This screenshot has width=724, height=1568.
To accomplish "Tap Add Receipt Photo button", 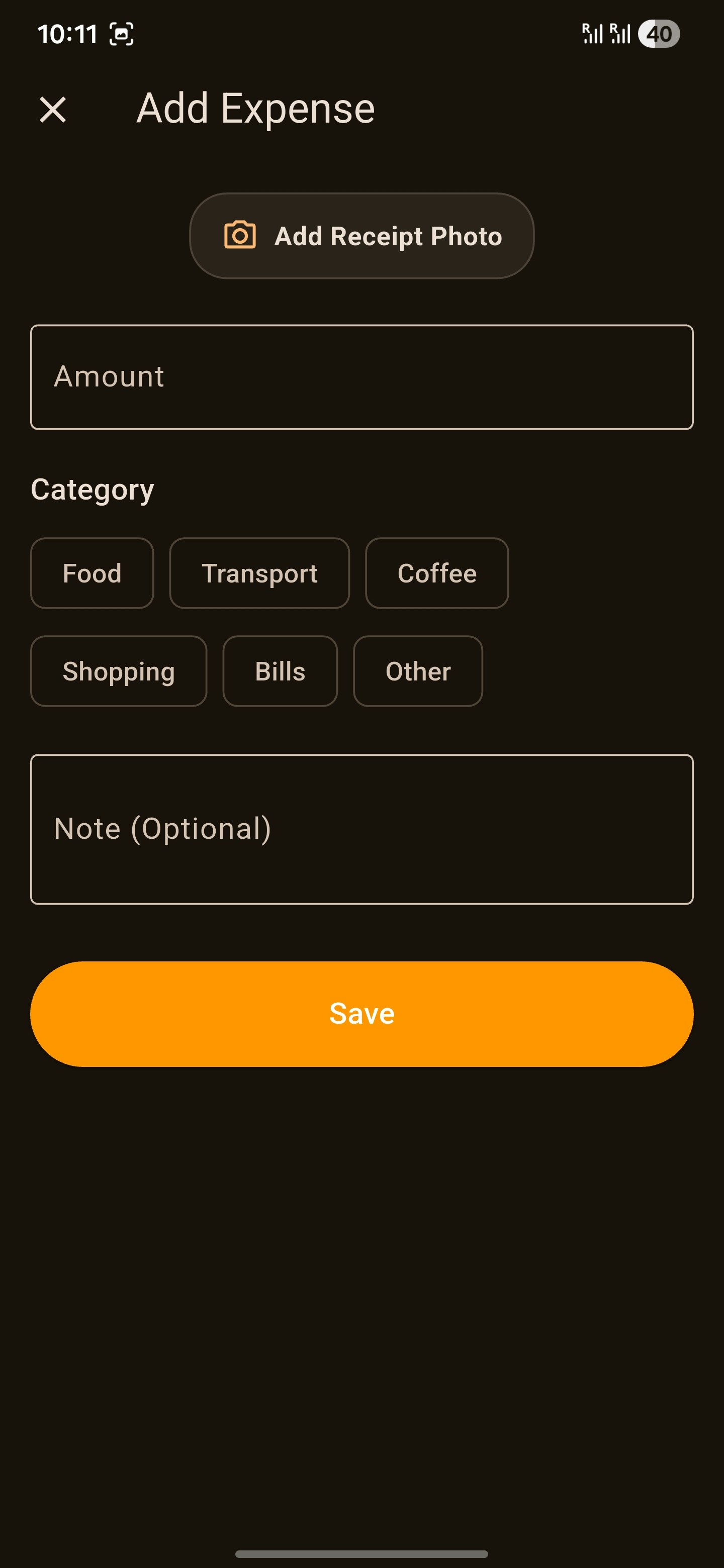I will (x=361, y=236).
